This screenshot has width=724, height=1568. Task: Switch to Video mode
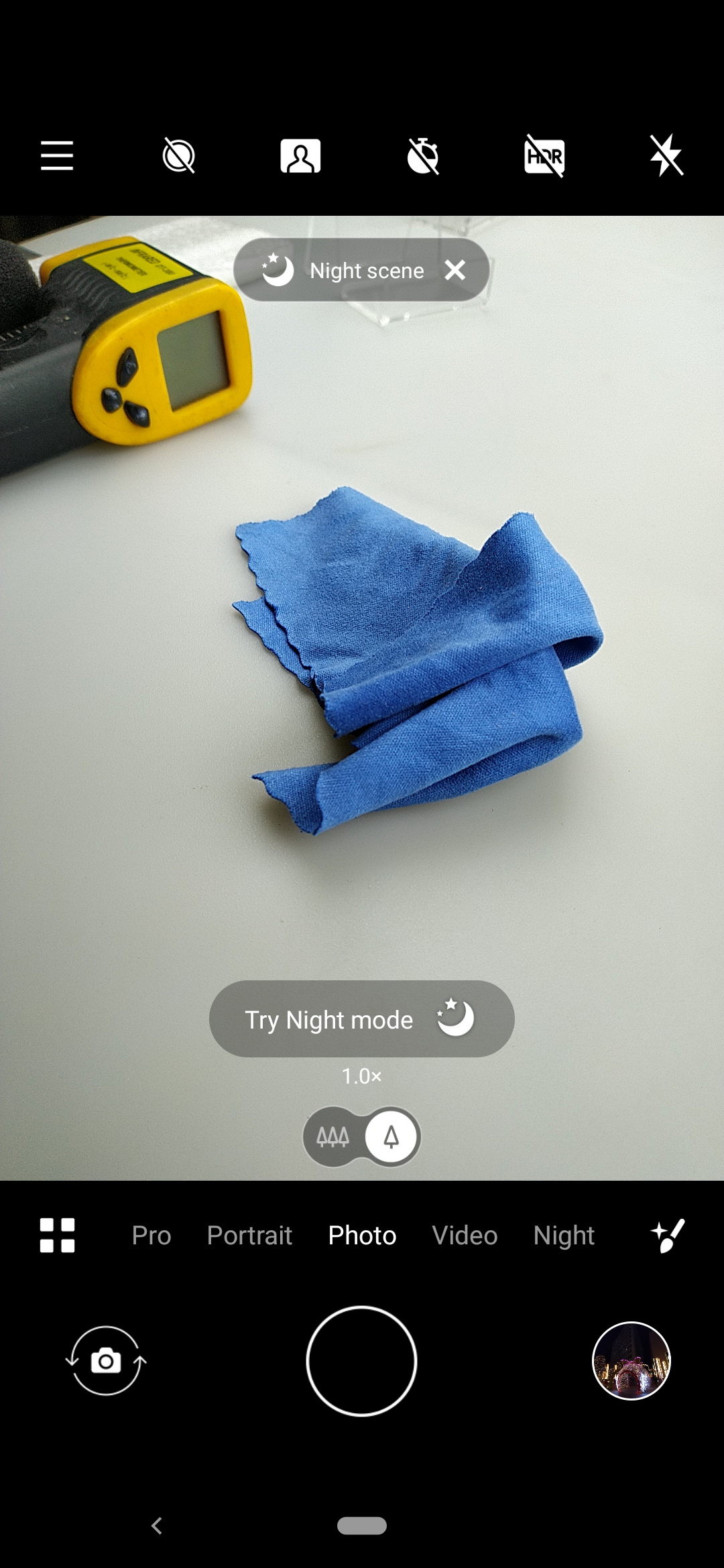click(465, 1235)
